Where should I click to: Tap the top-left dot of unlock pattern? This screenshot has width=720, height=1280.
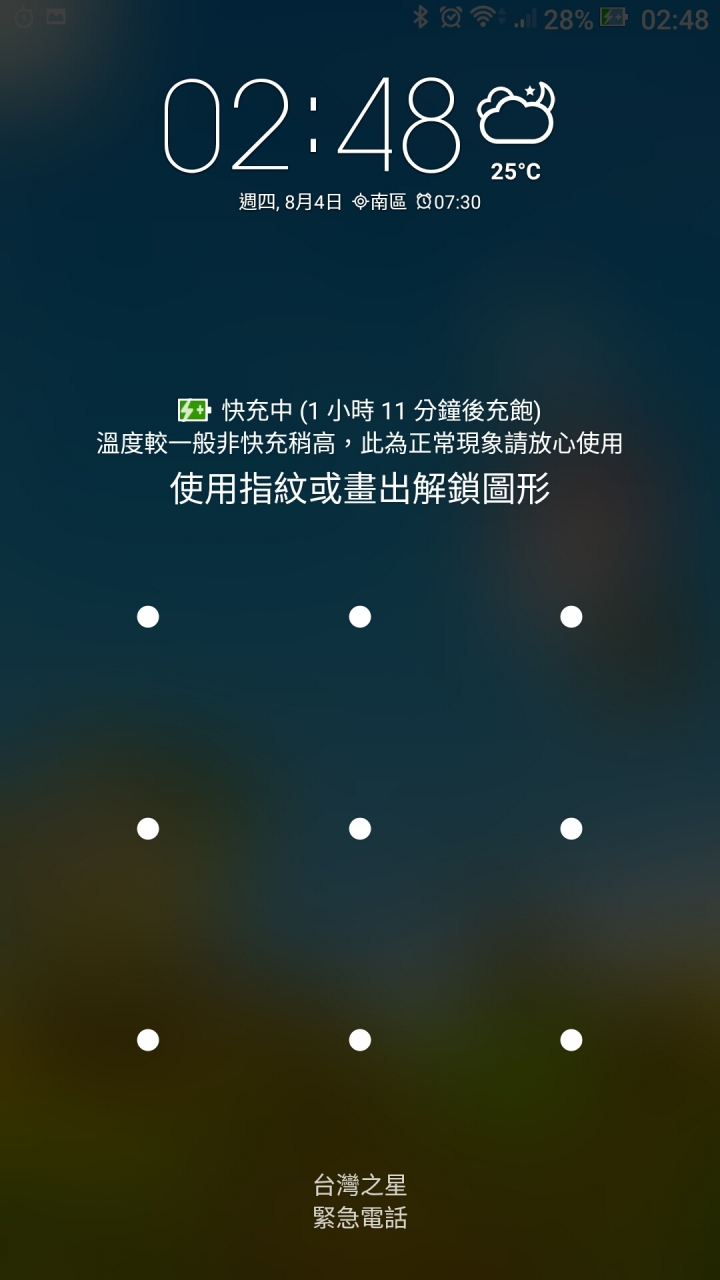coord(148,617)
